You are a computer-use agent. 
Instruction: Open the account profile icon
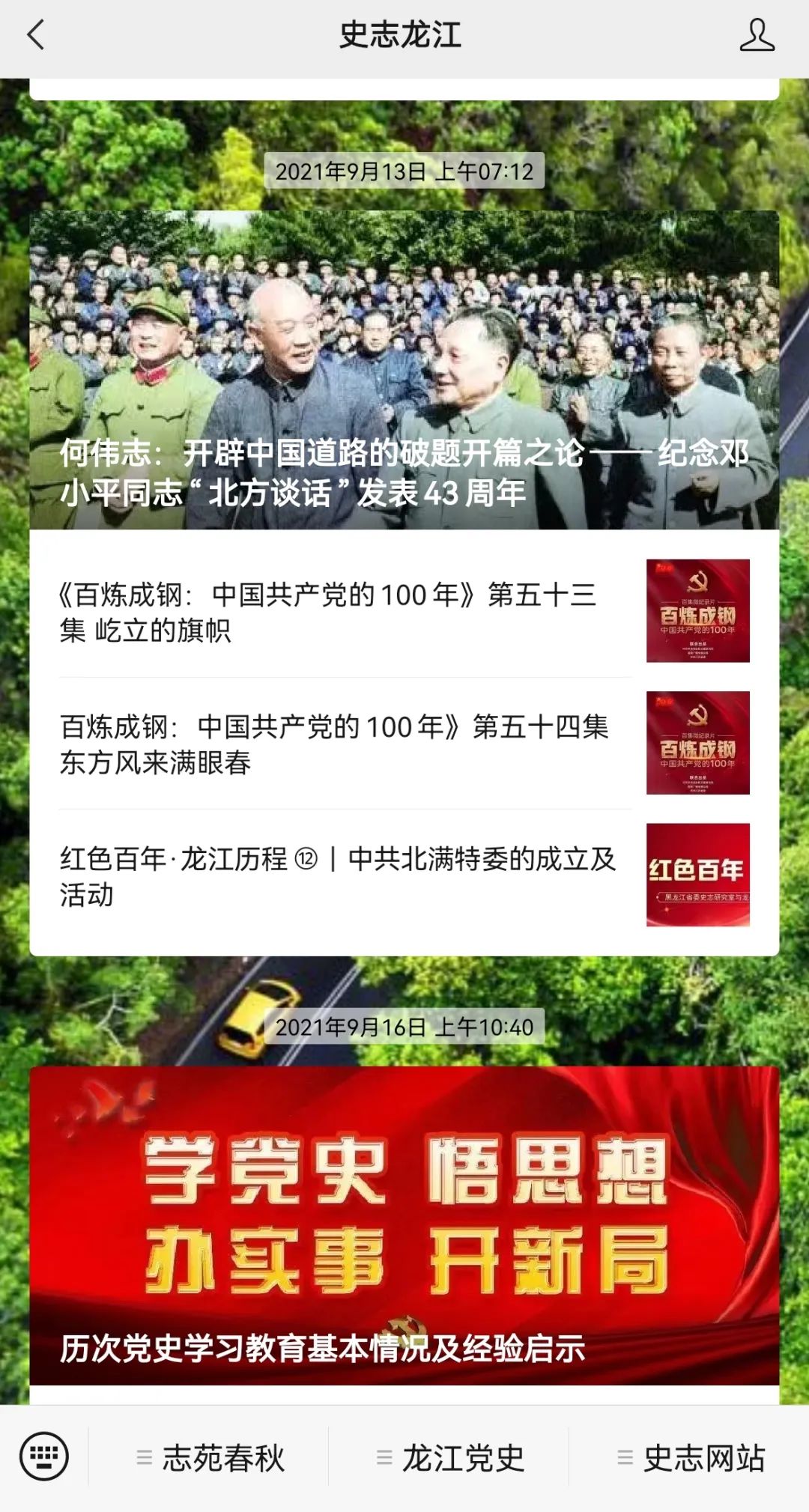757,36
